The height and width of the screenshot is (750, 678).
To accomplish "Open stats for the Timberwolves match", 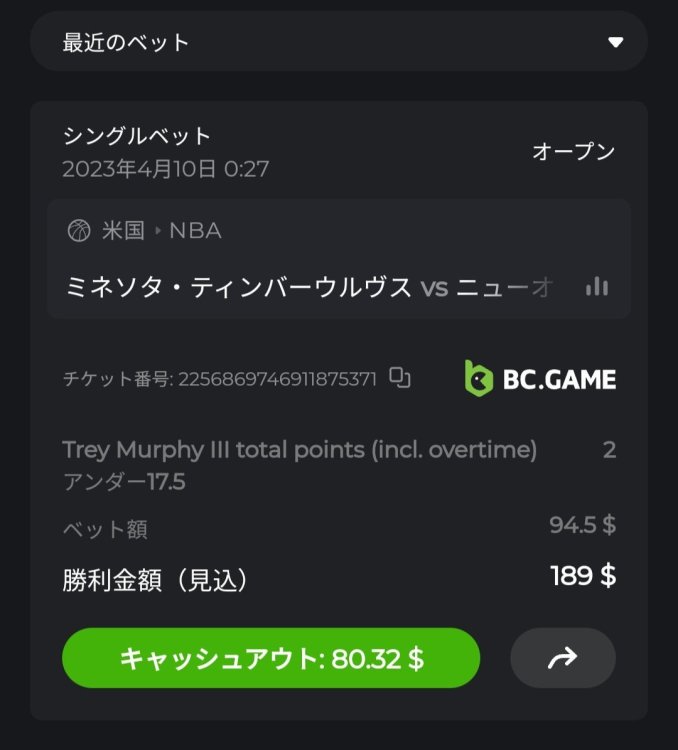I will 596,287.
